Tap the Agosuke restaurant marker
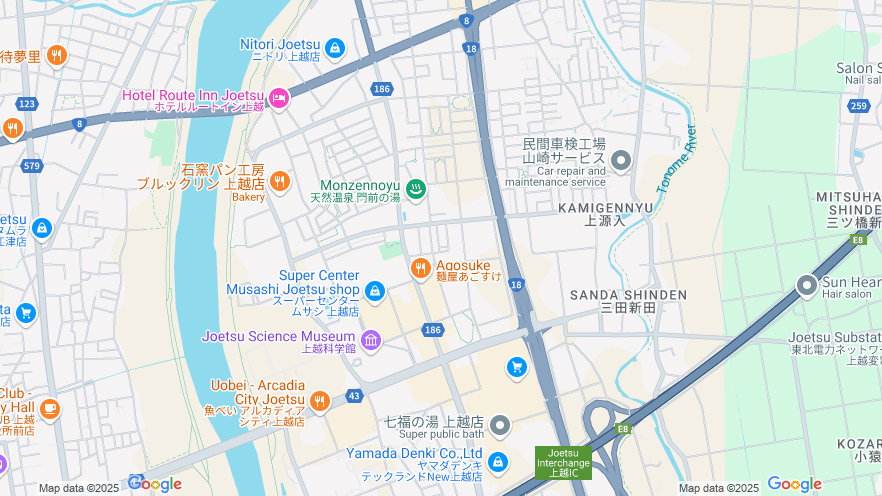 [421, 267]
